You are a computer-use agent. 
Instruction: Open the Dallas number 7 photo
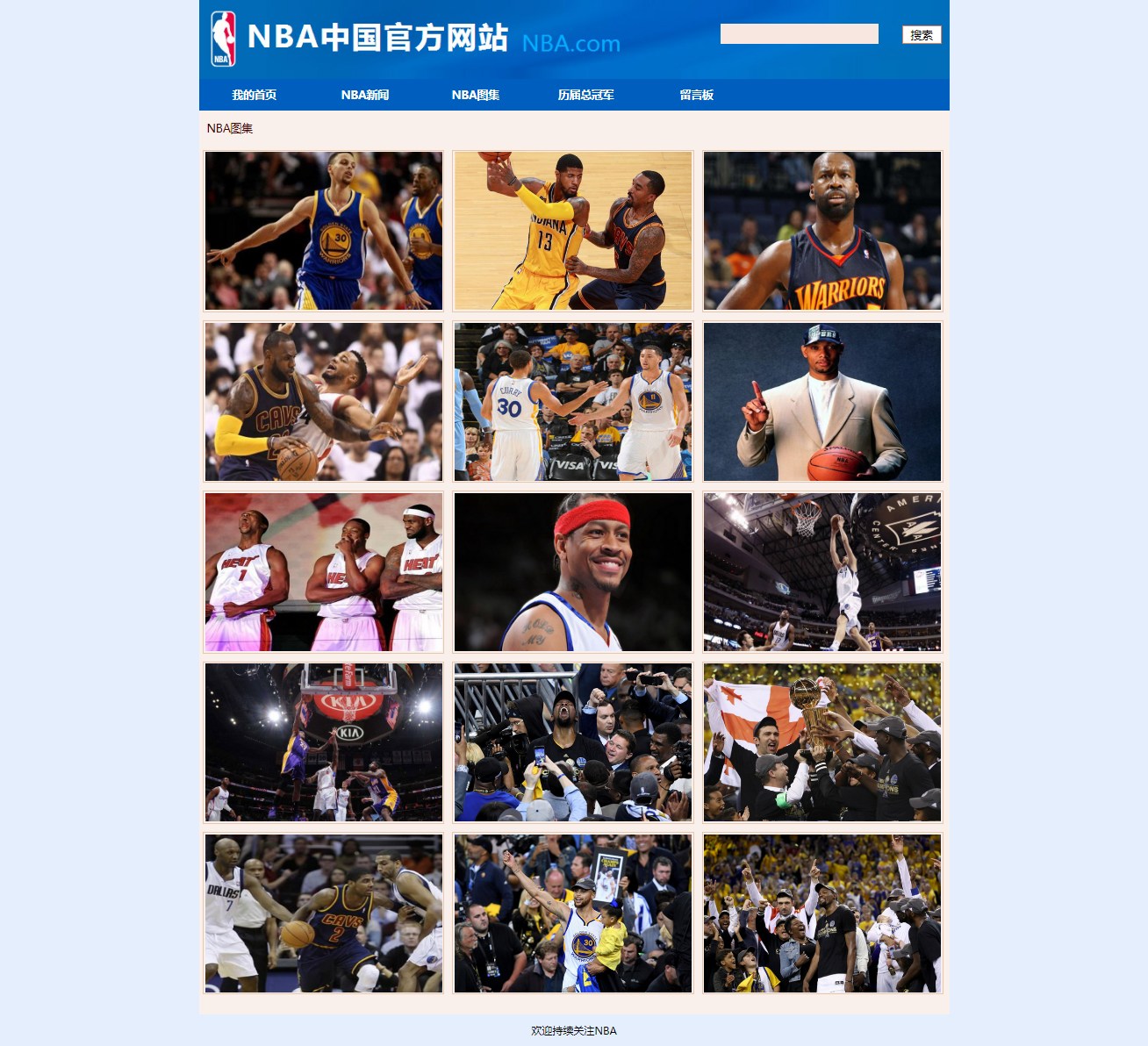point(323,913)
